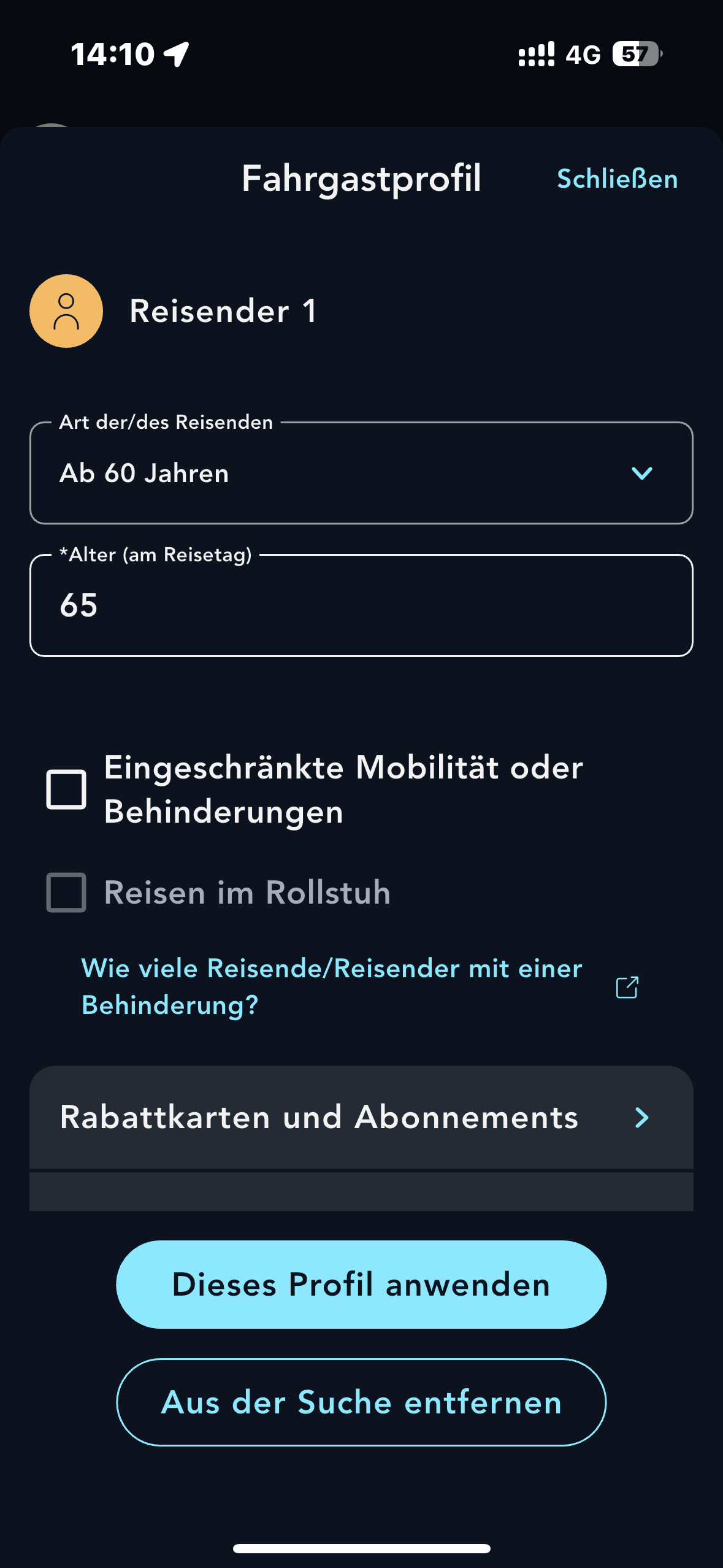Open the Art der/des Reisenden dropdown
The height and width of the screenshot is (1568, 723).
point(361,474)
